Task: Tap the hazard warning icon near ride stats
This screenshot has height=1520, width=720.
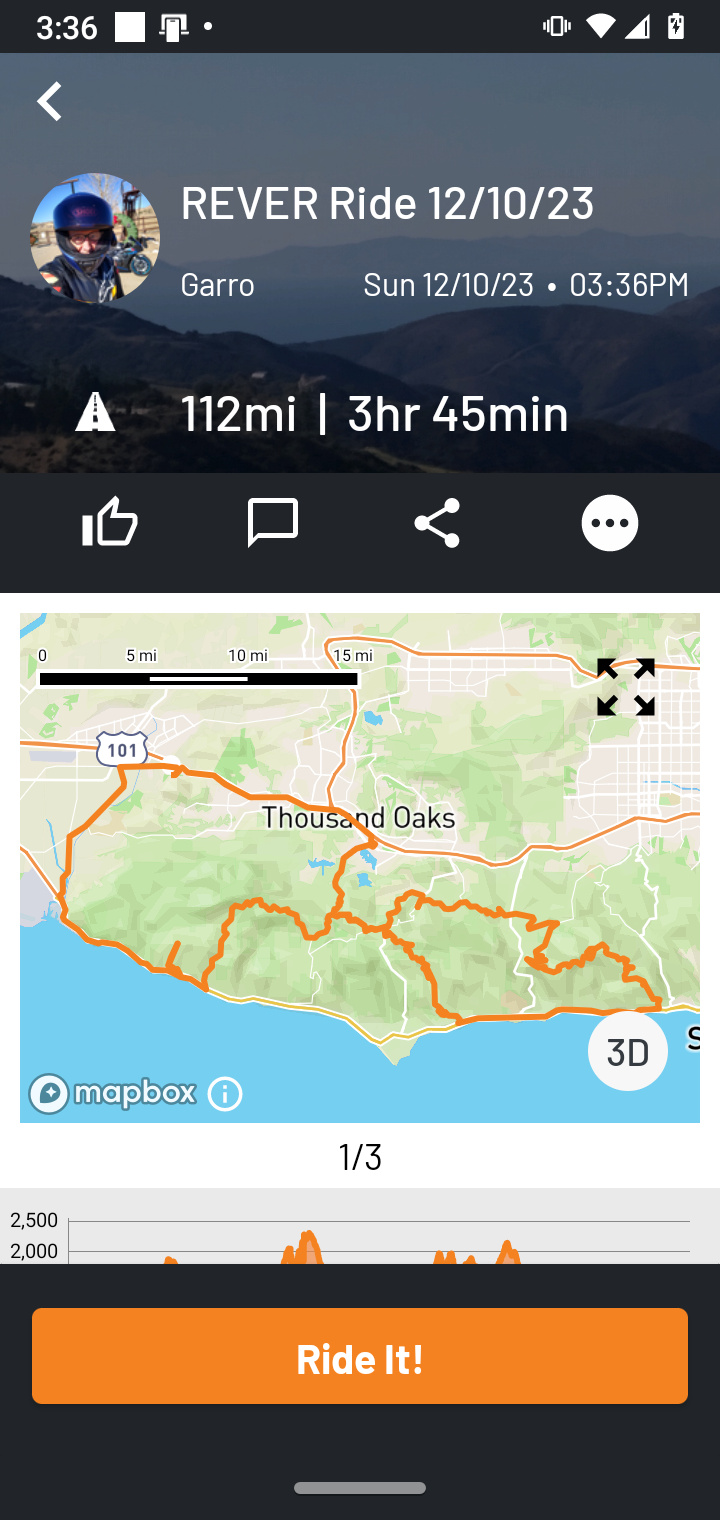Action: [96, 411]
